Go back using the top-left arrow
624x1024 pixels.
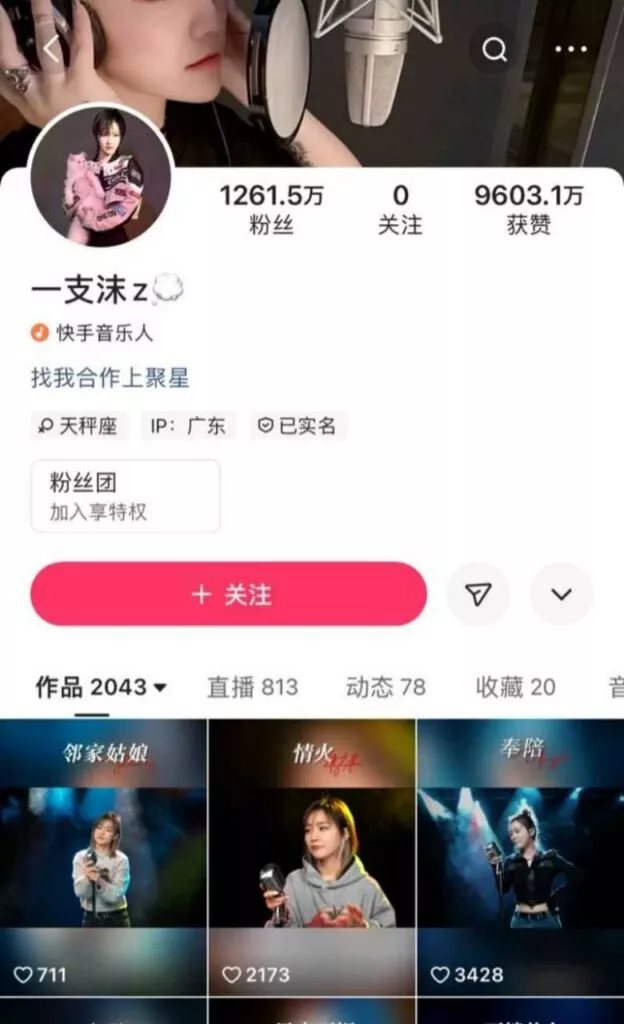[52, 47]
